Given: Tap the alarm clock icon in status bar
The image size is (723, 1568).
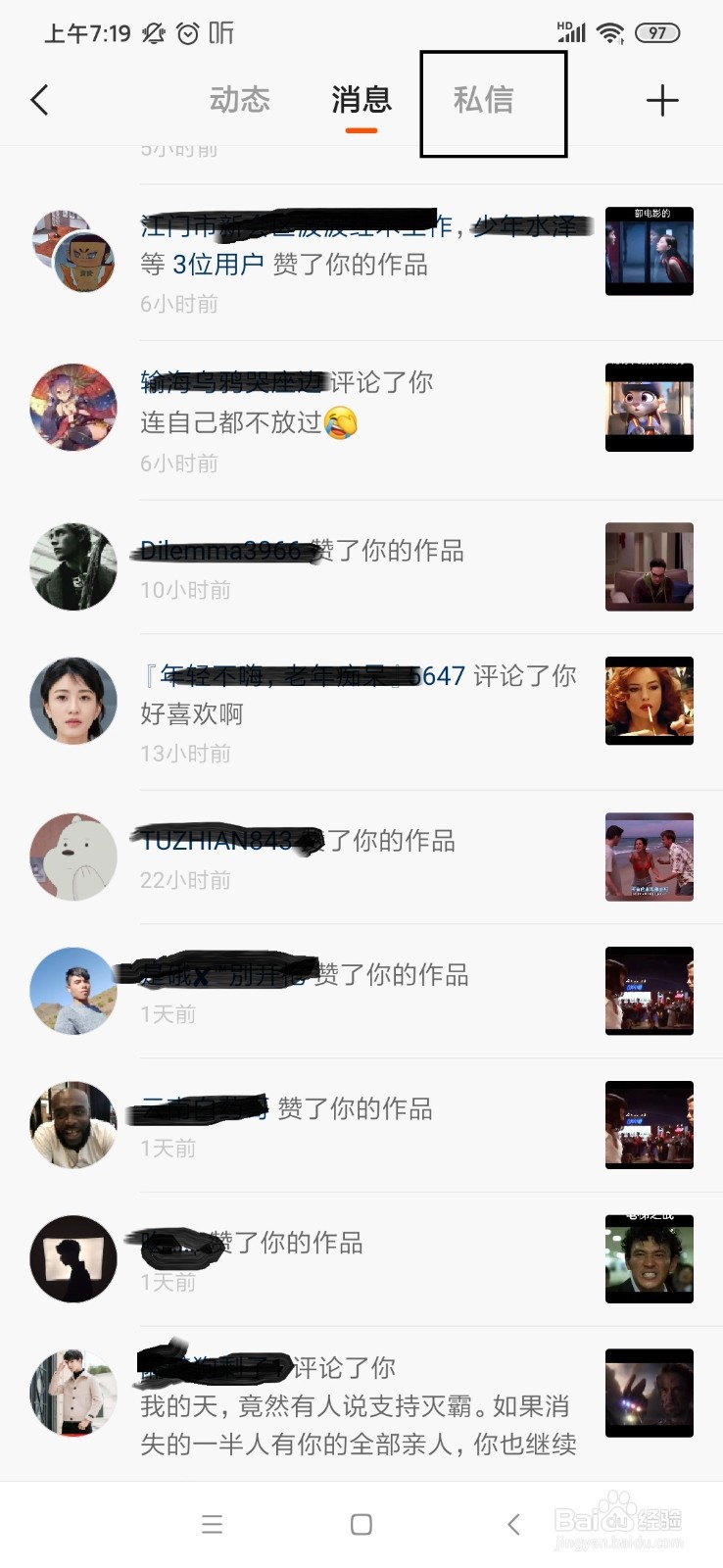Looking at the screenshot, I should [x=188, y=32].
